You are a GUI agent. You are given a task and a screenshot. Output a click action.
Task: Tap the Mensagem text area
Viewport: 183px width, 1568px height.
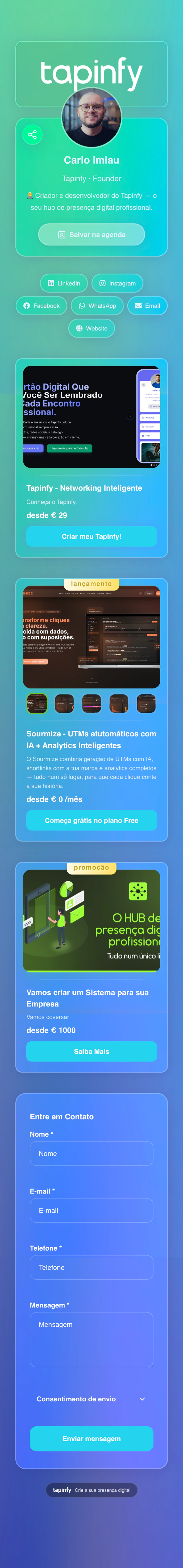(91, 1339)
